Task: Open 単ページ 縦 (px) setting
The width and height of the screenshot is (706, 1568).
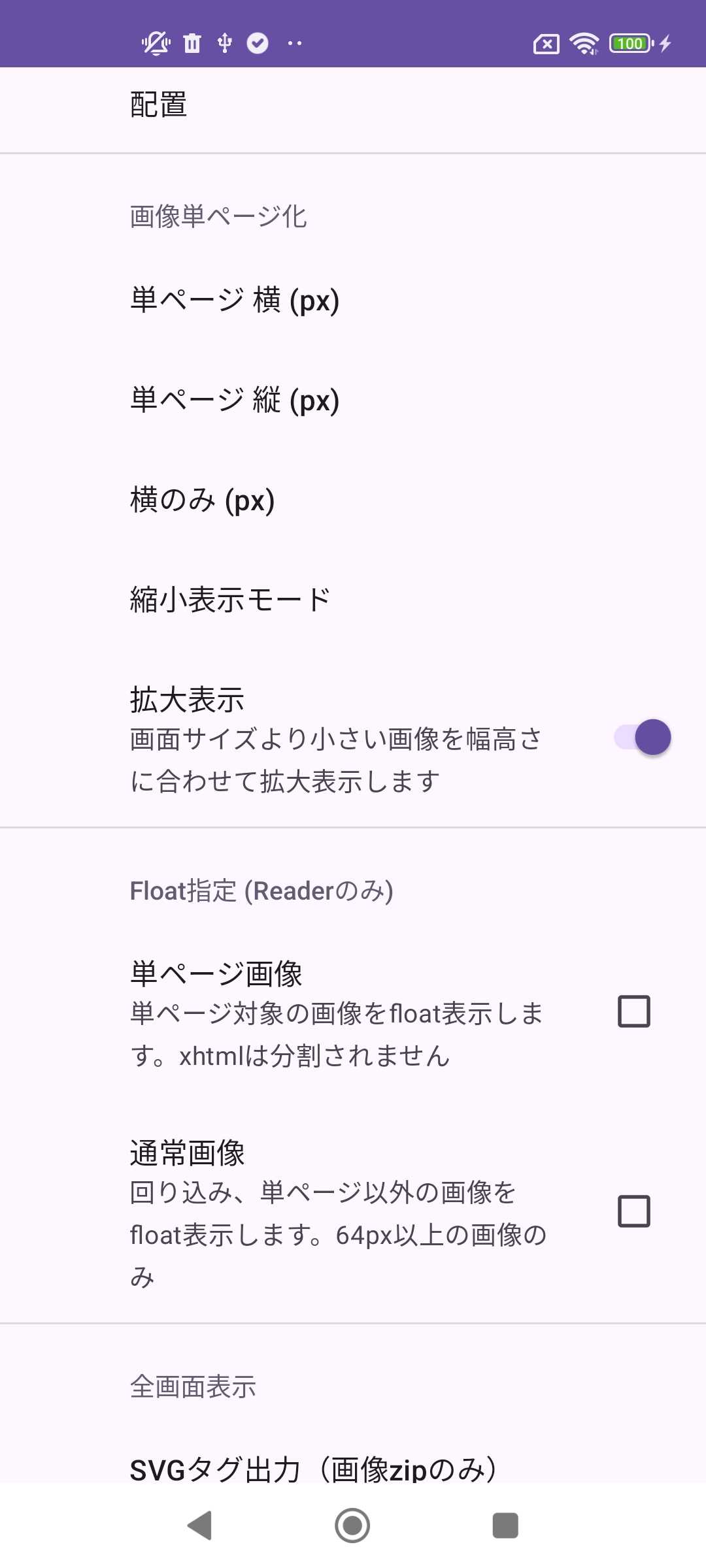Action: pyautogui.click(x=235, y=400)
